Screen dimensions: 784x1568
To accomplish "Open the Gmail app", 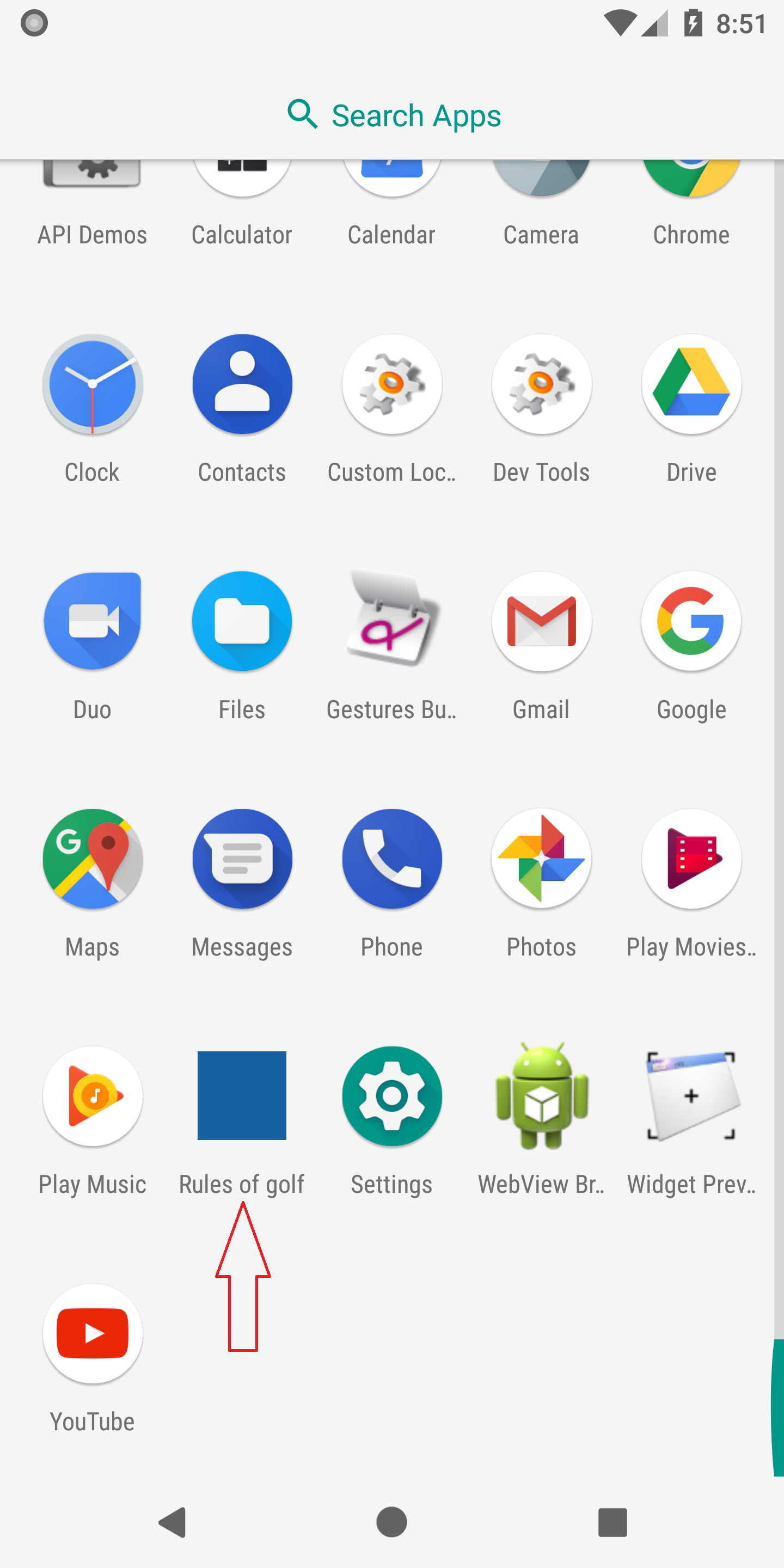I will [x=541, y=621].
